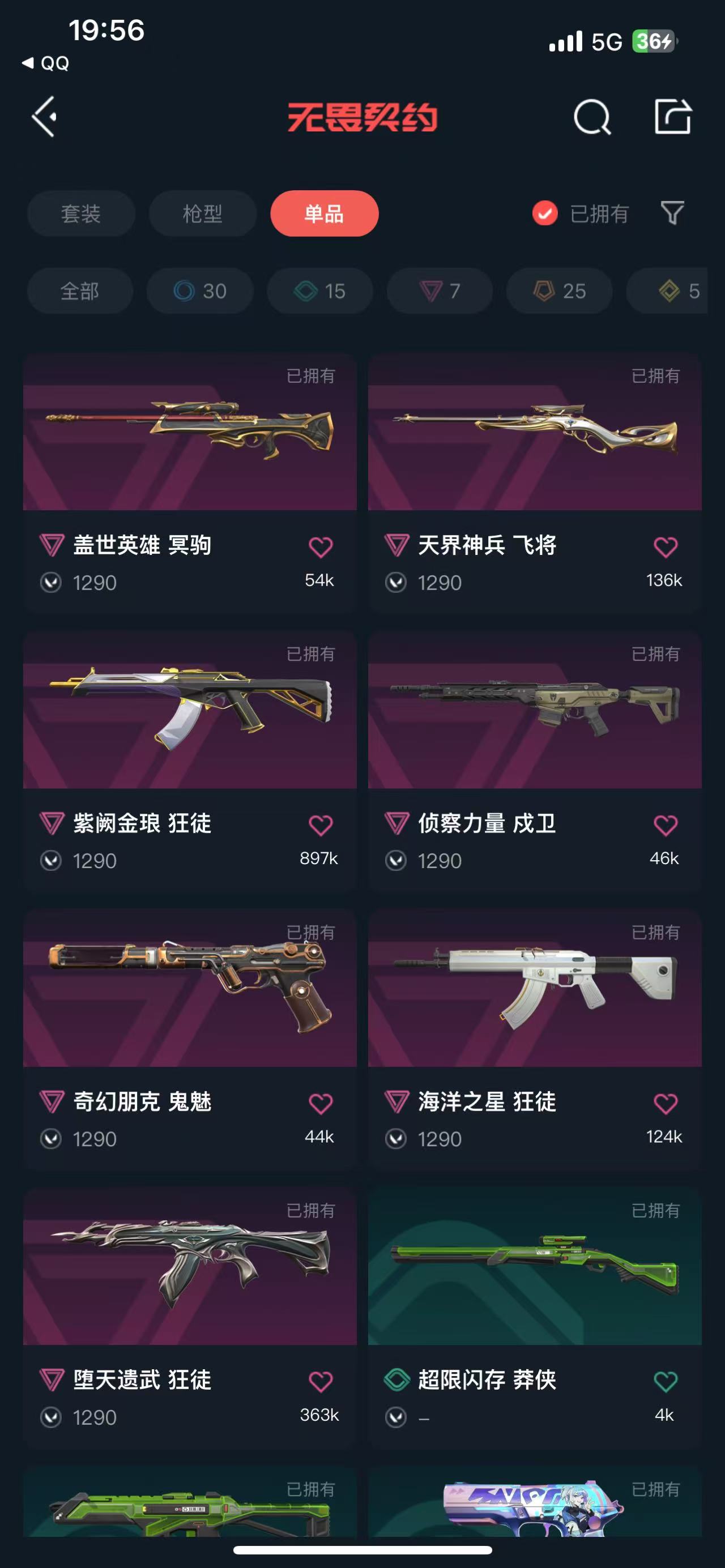This screenshot has height=1568, width=725.
Task: Select the 单品 tab
Action: pyautogui.click(x=324, y=213)
